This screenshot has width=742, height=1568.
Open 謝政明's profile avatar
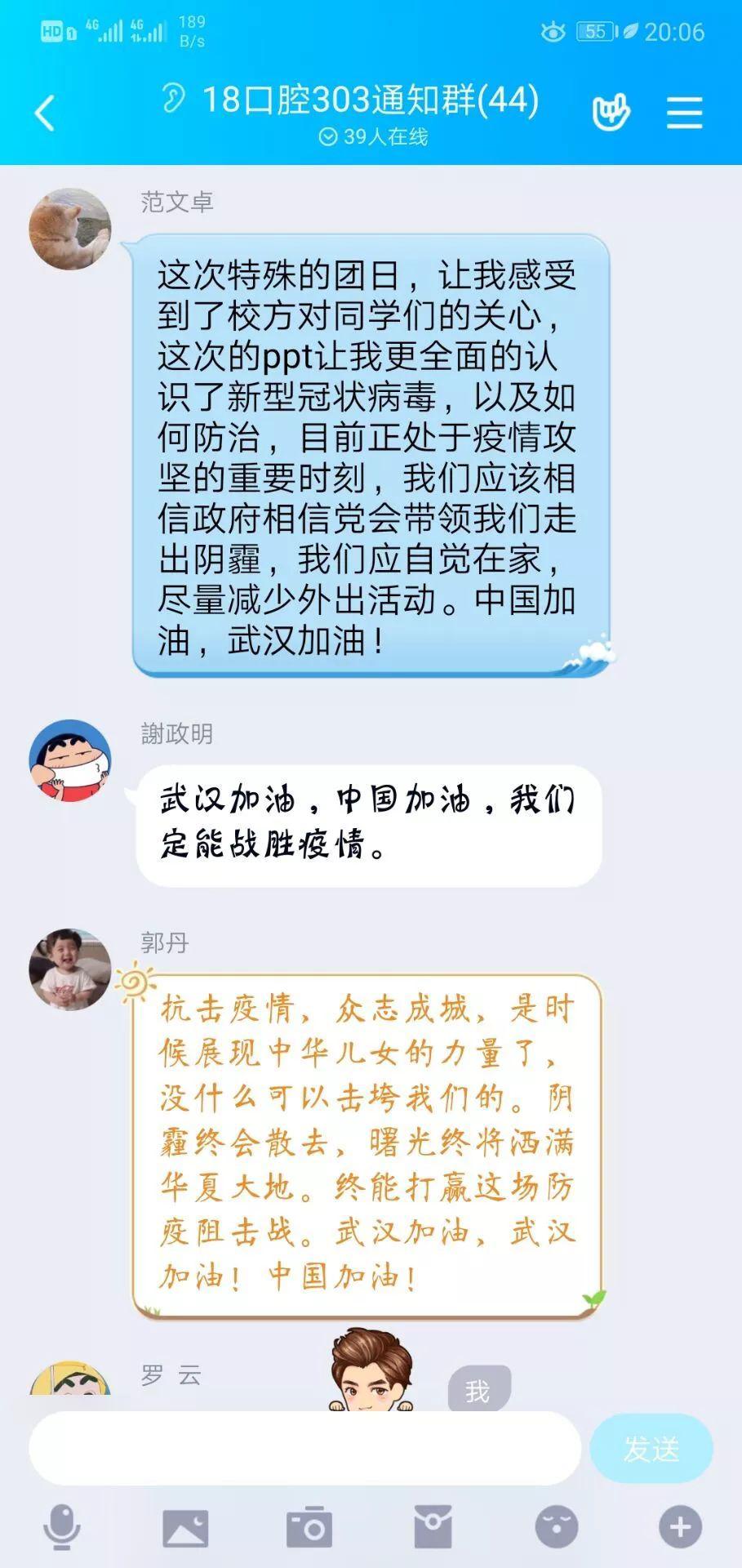[x=70, y=759]
